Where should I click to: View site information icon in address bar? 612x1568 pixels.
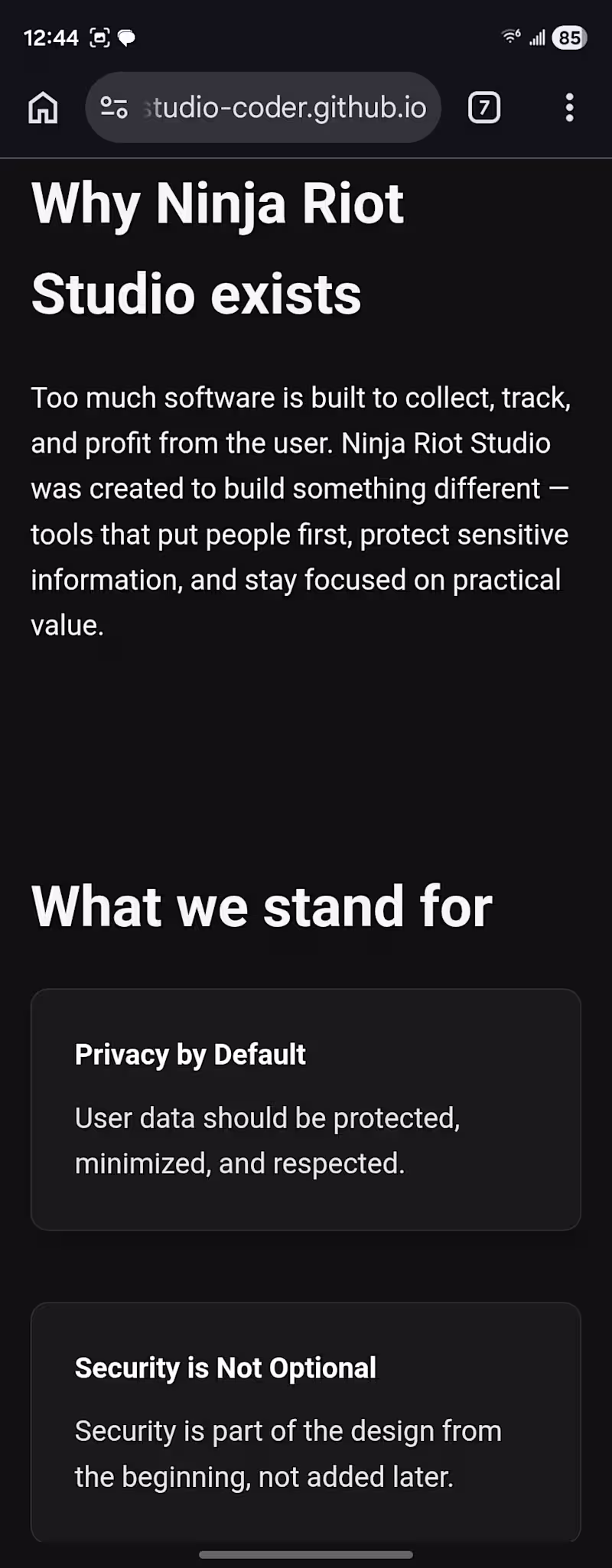point(114,108)
